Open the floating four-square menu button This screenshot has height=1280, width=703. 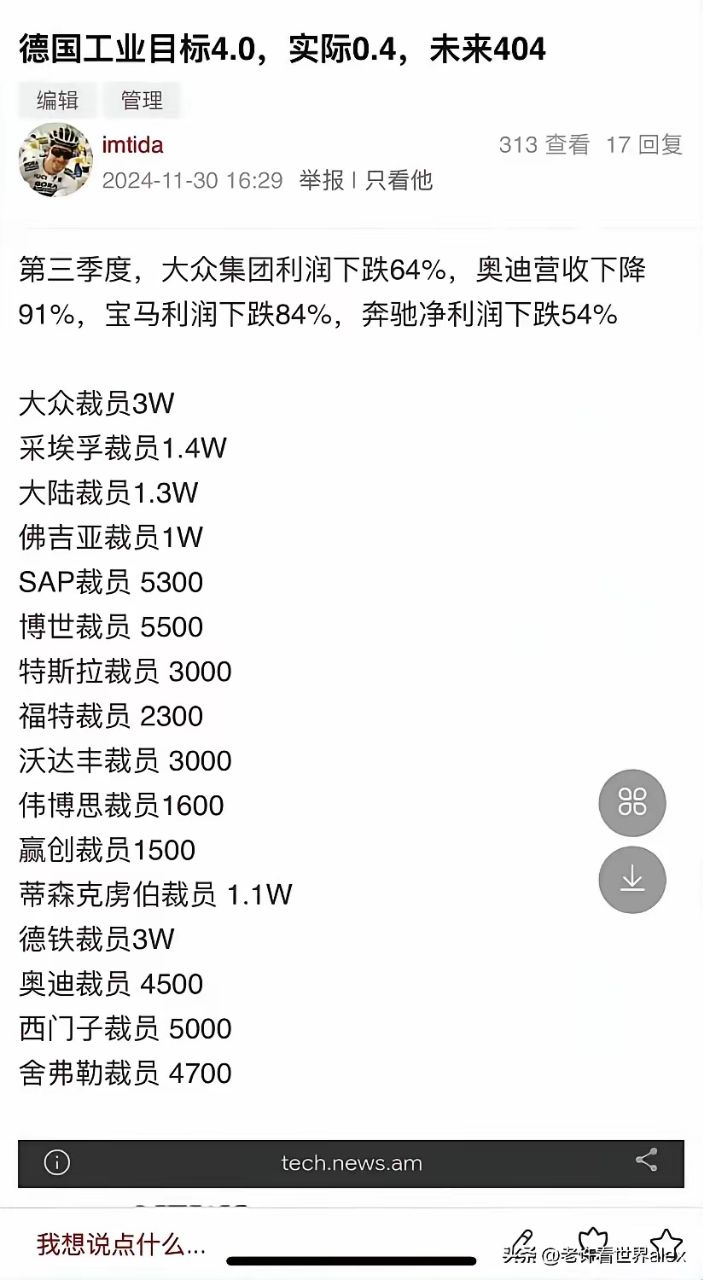pyautogui.click(x=632, y=802)
